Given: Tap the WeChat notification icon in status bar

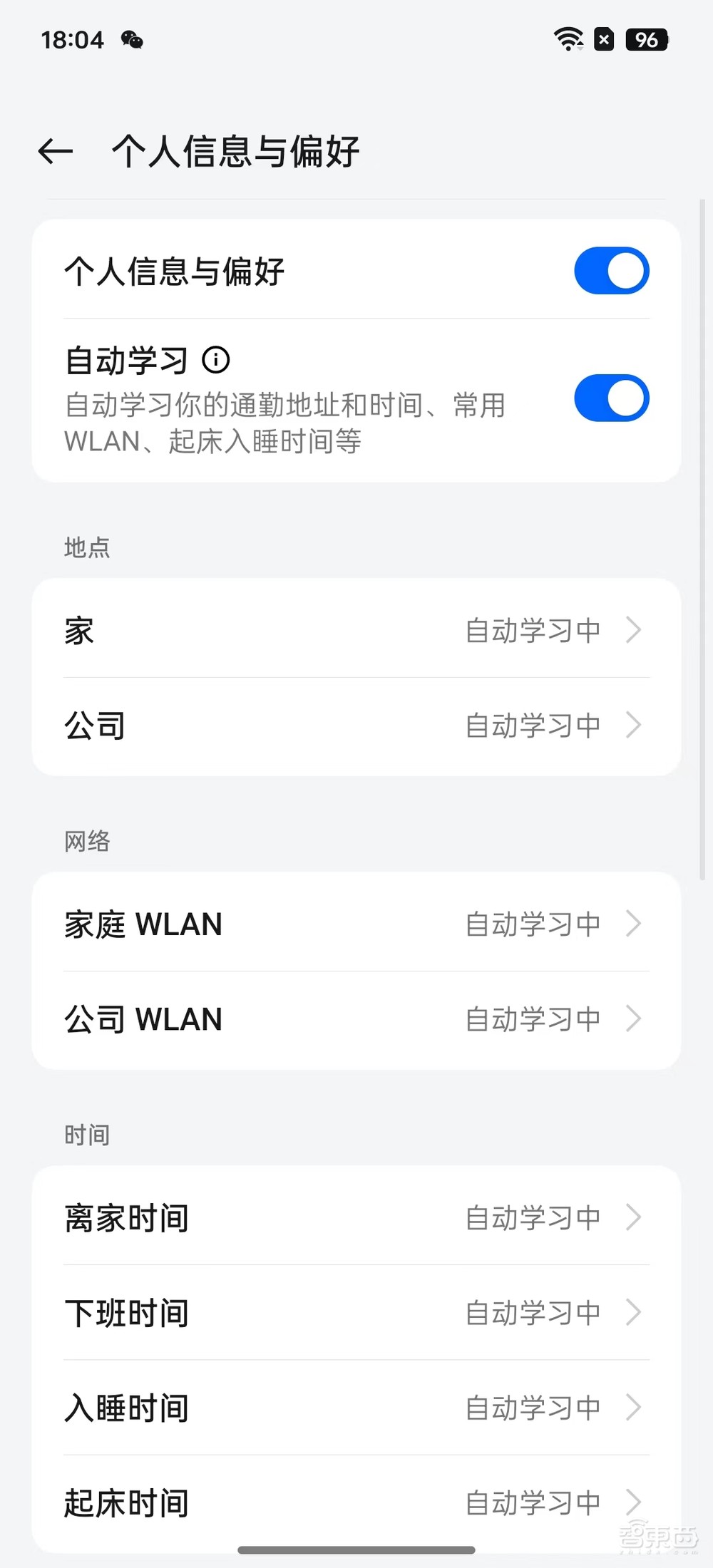Looking at the screenshot, I should point(132,41).
